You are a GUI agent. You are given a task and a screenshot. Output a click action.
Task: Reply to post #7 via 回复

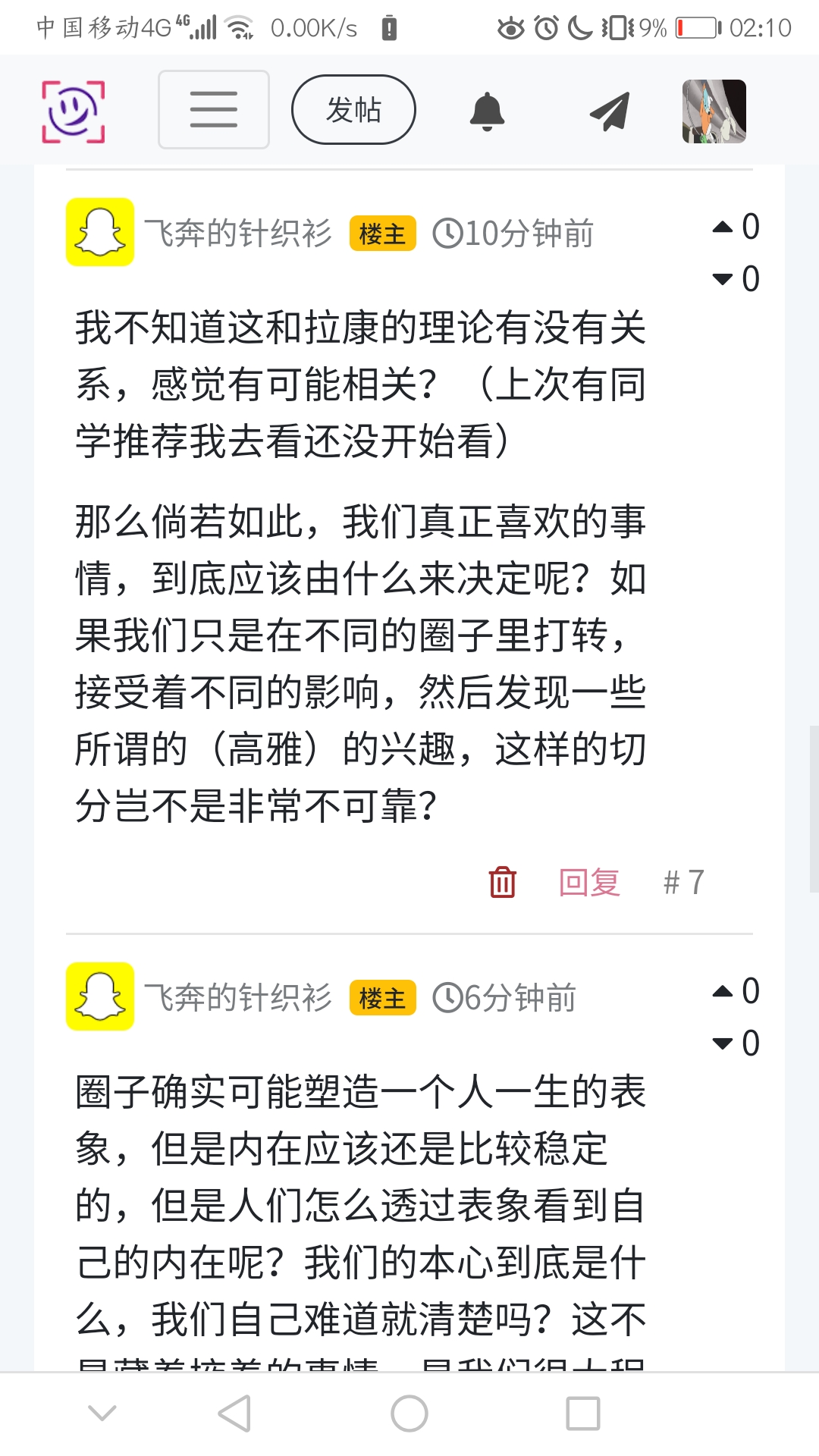pos(589,882)
